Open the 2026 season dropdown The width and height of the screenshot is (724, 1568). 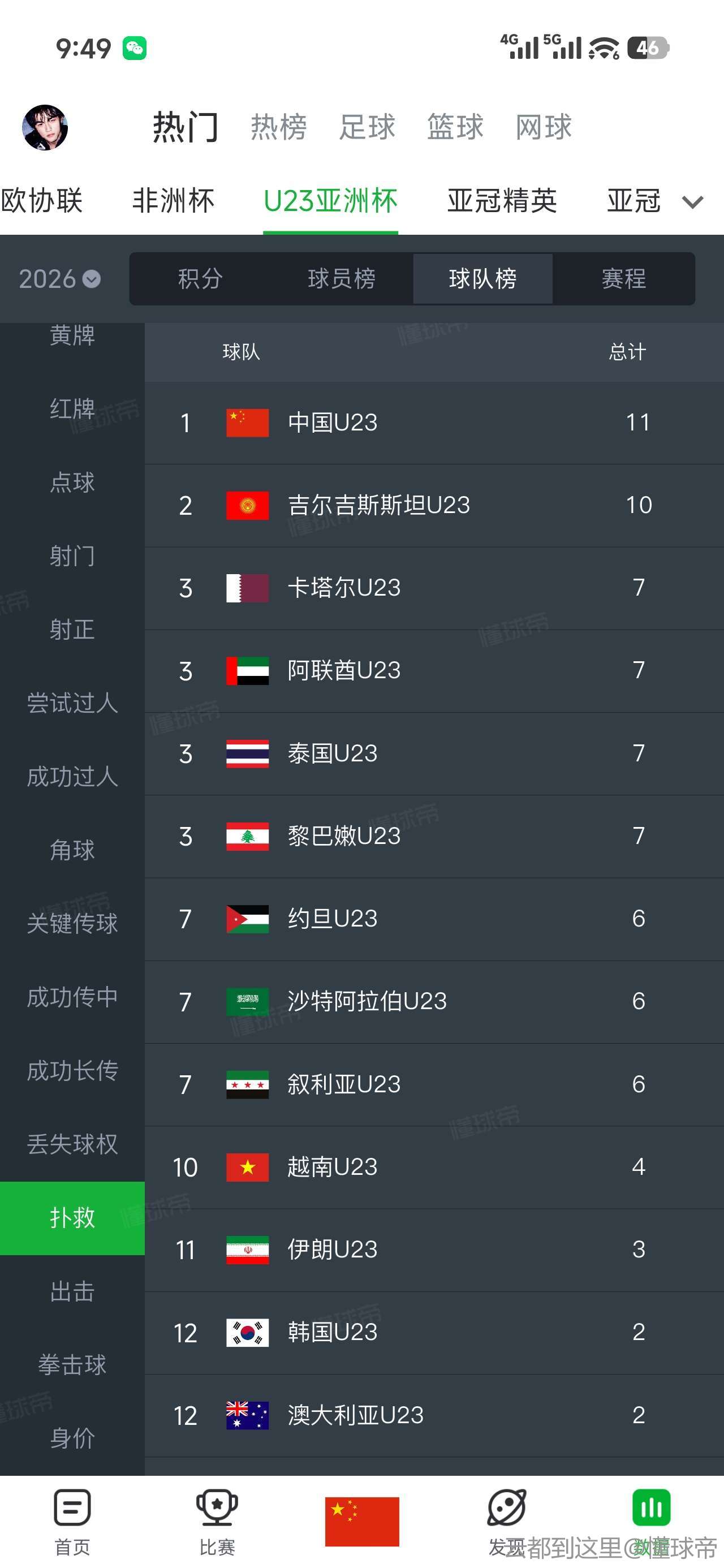pos(59,279)
